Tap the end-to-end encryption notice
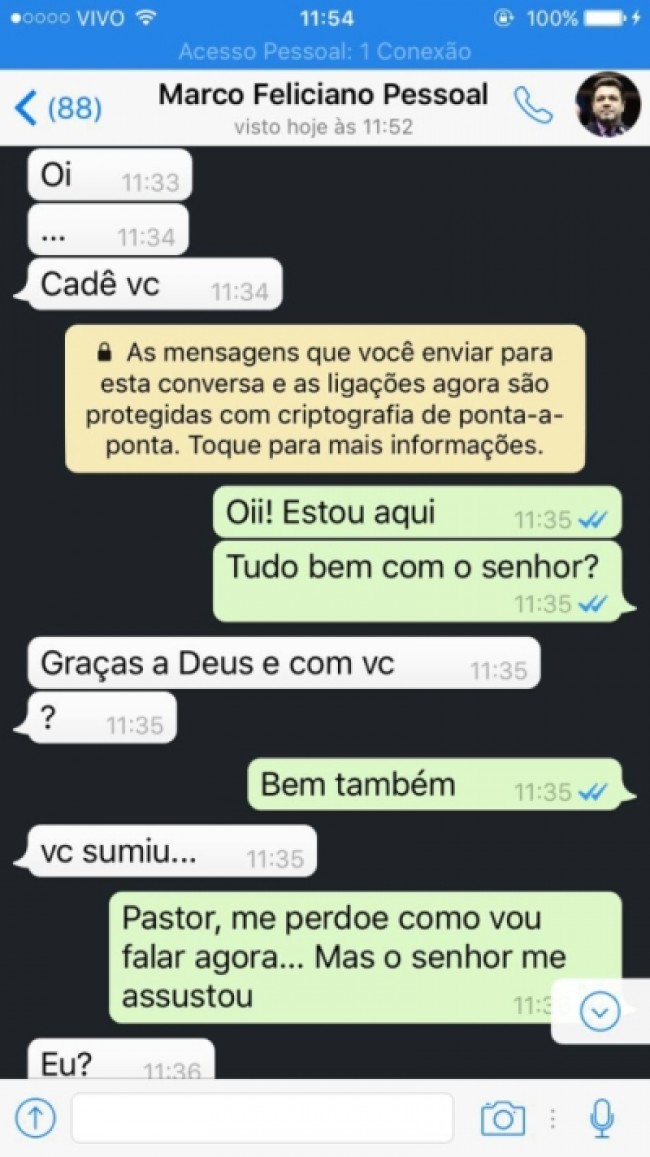The height and width of the screenshot is (1157, 650). click(x=325, y=398)
